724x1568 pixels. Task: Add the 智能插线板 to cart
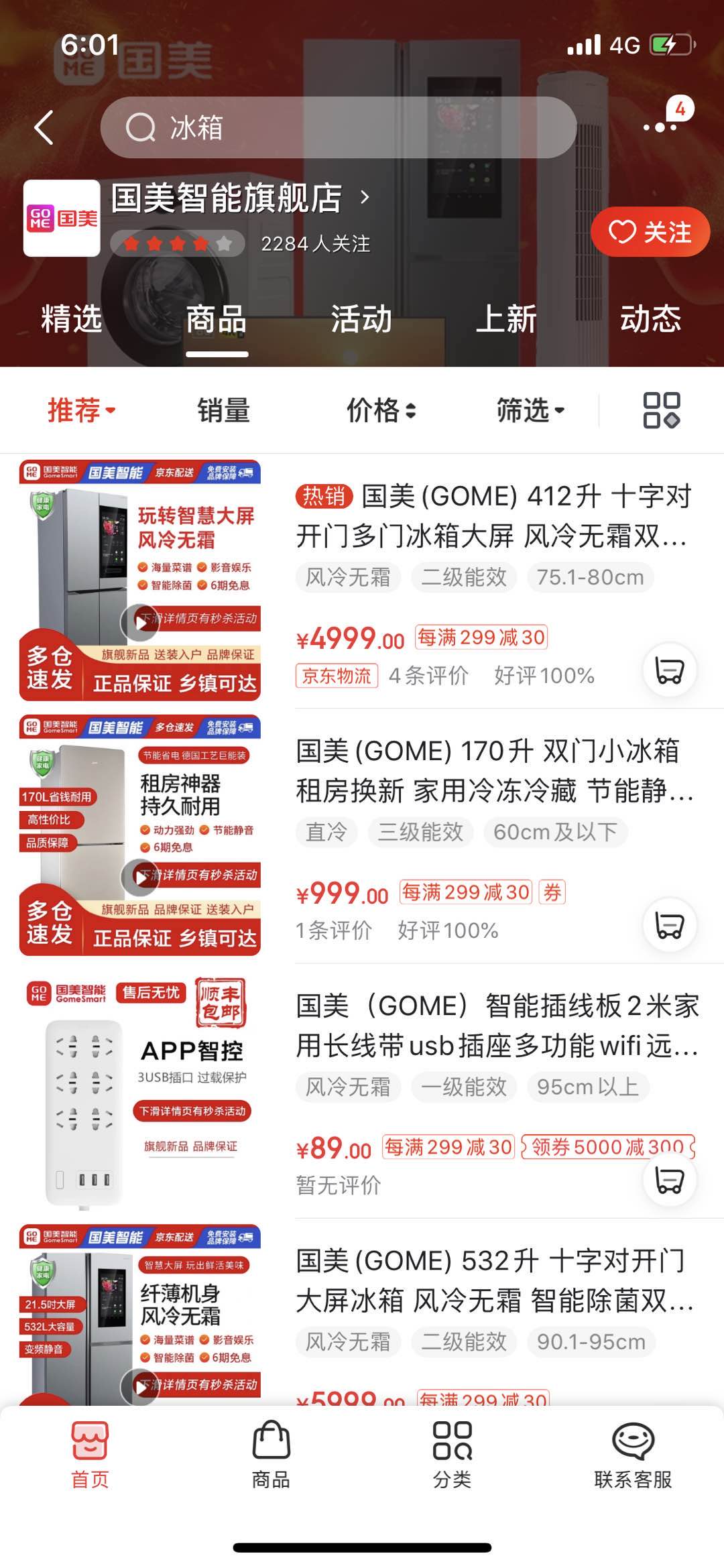click(669, 1180)
